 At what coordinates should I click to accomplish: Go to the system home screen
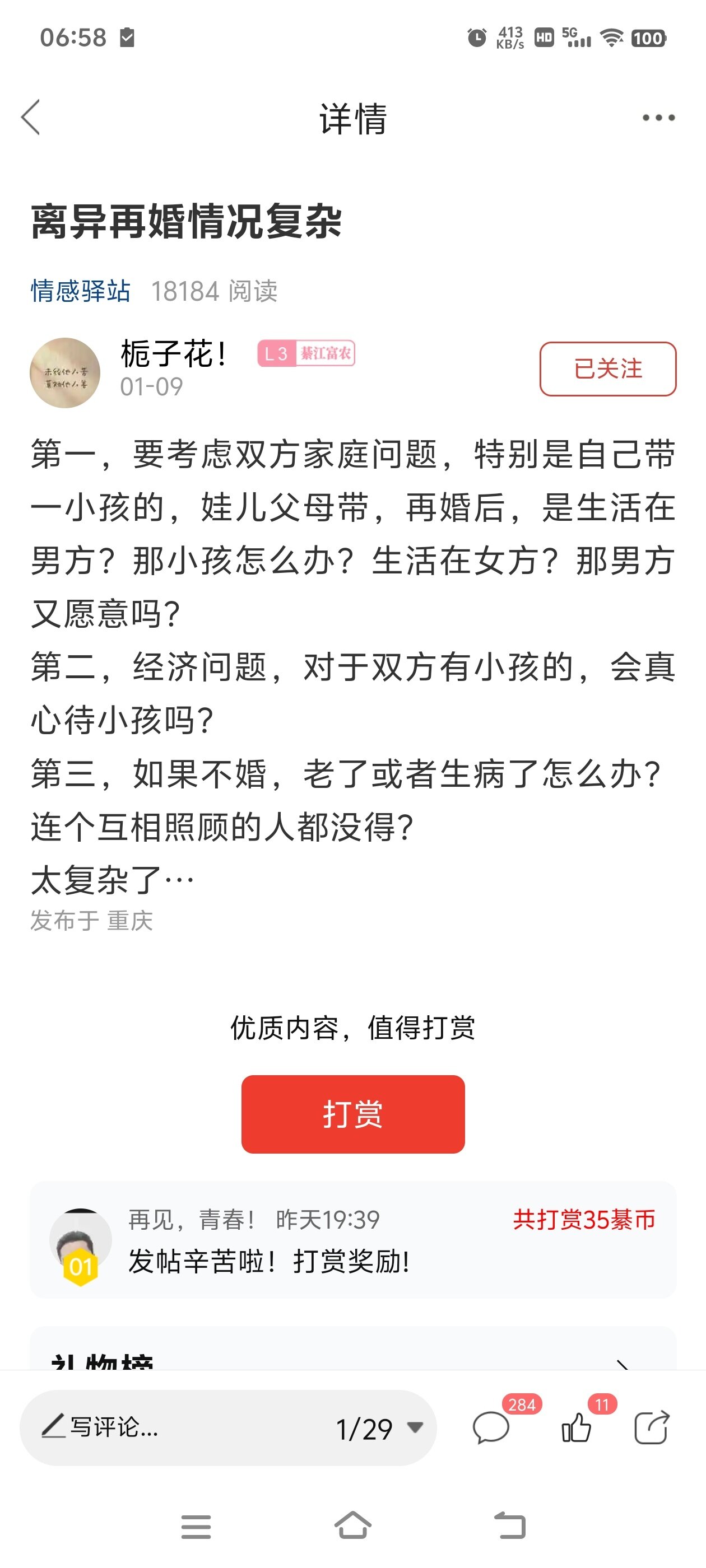[352, 1526]
